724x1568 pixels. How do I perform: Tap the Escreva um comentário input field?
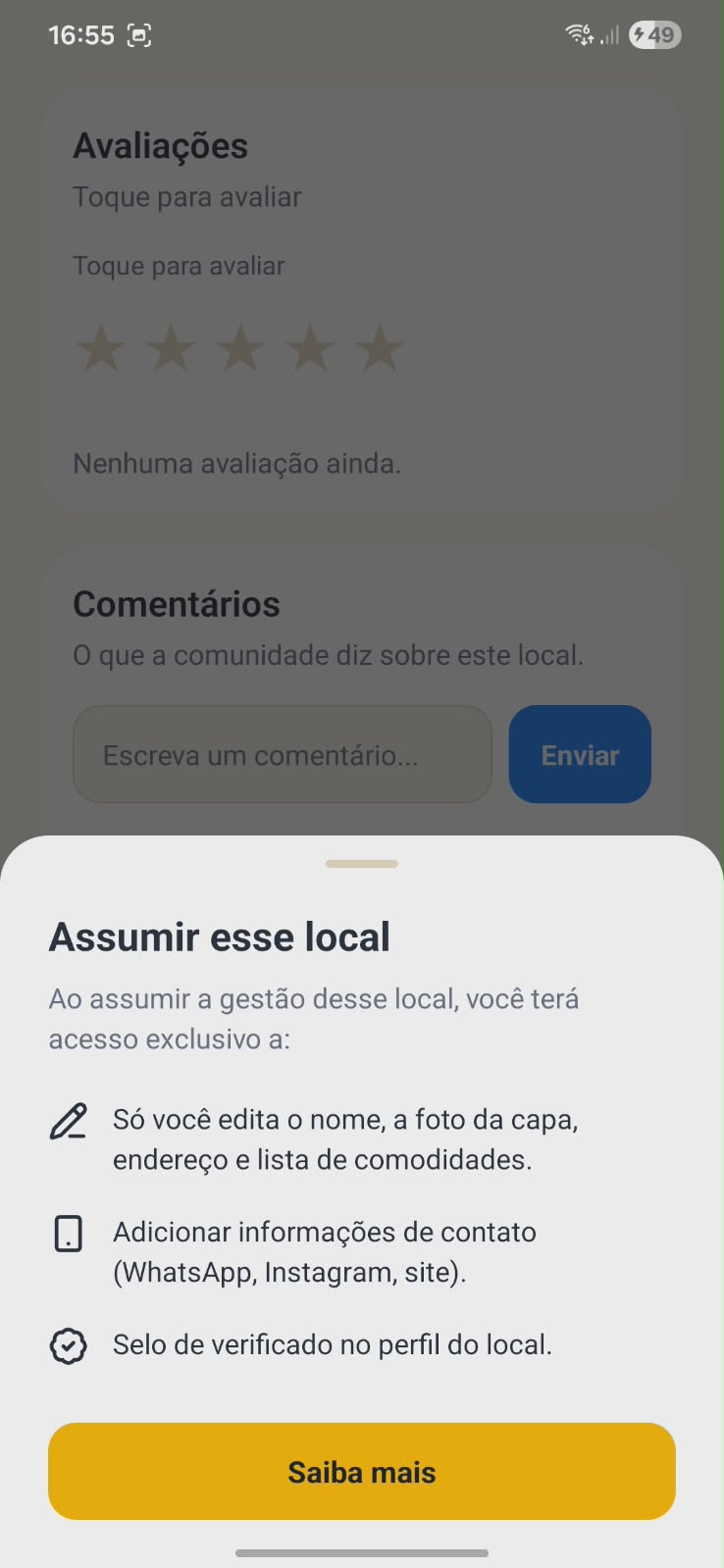coord(282,754)
